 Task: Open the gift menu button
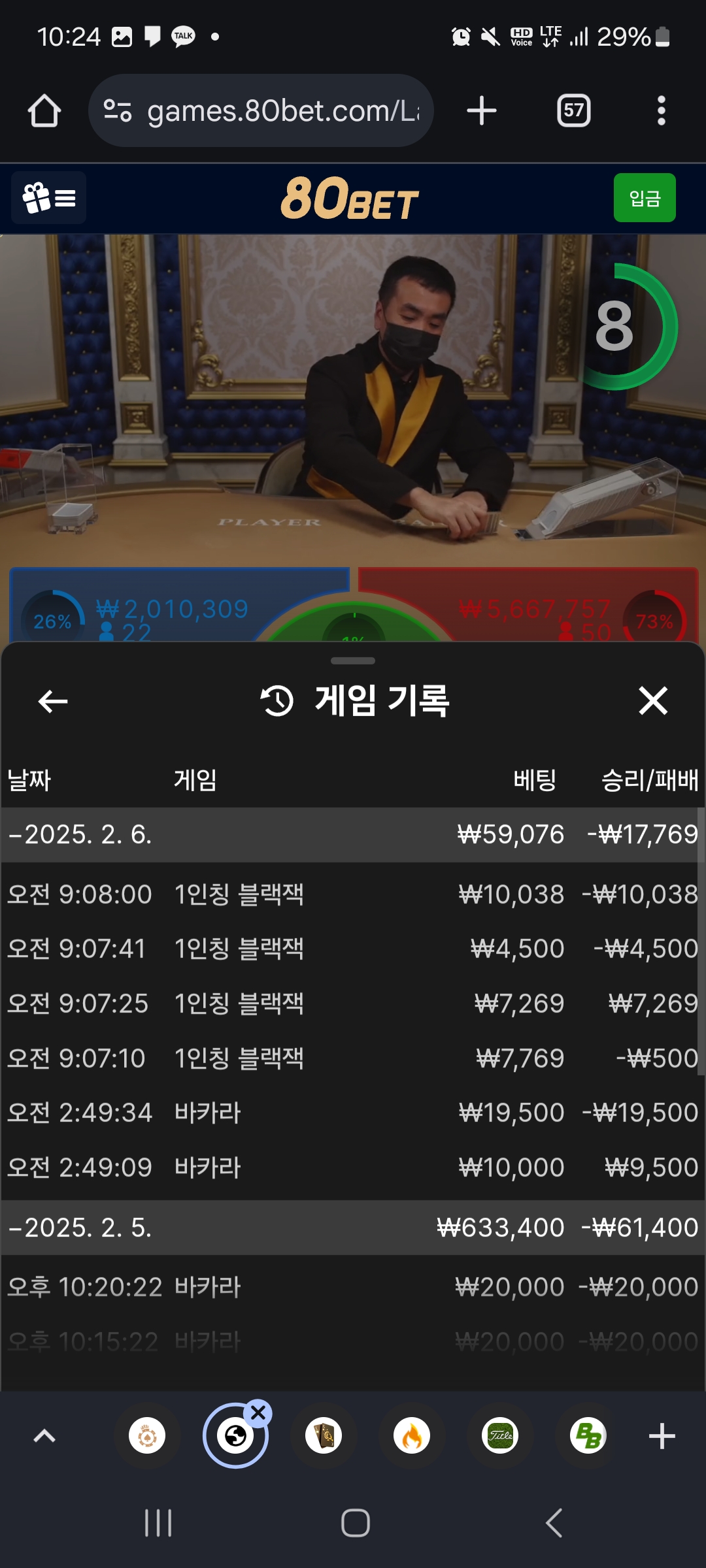tap(49, 198)
